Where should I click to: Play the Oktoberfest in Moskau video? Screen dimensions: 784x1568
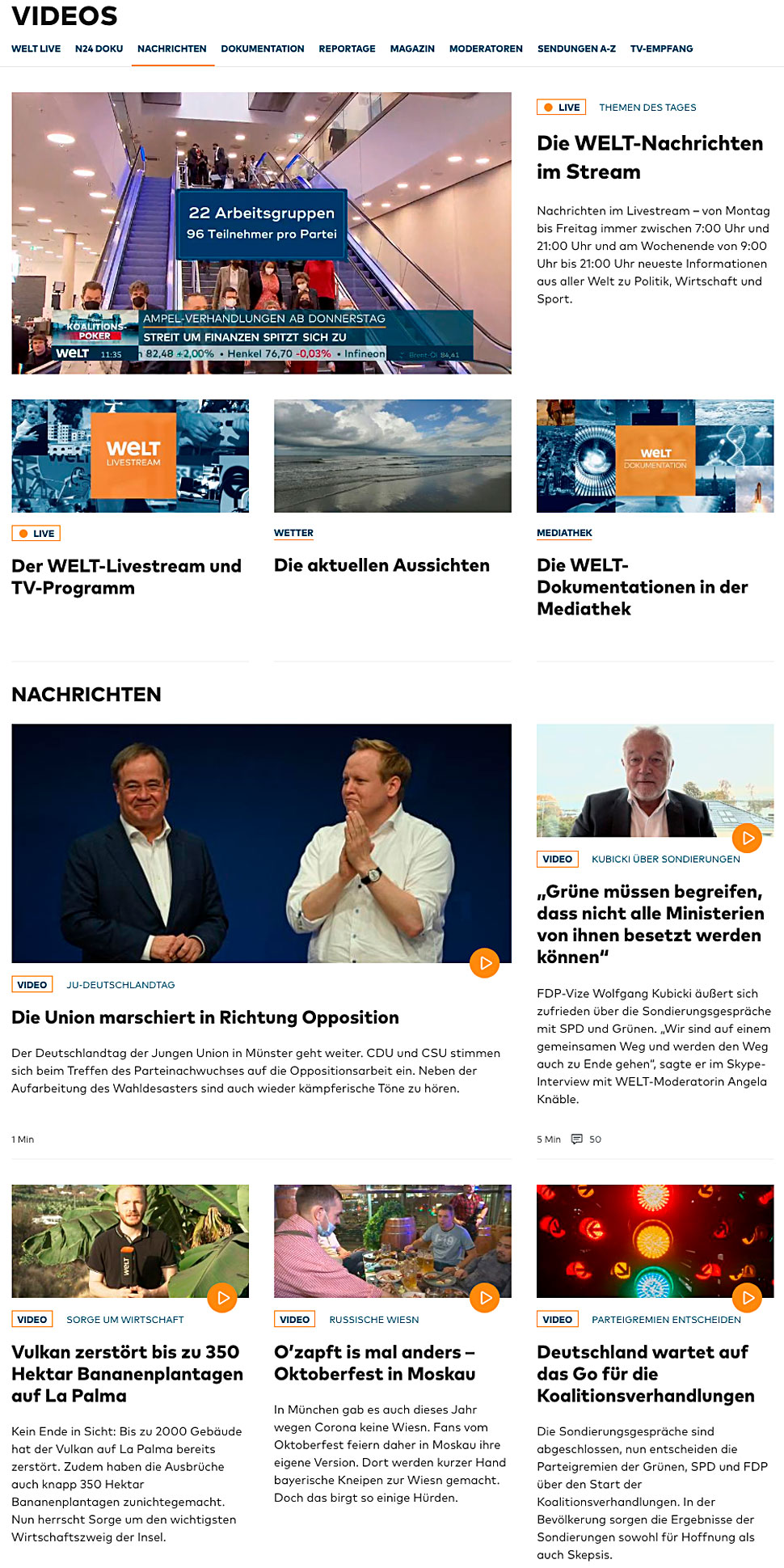click(x=485, y=1298)
